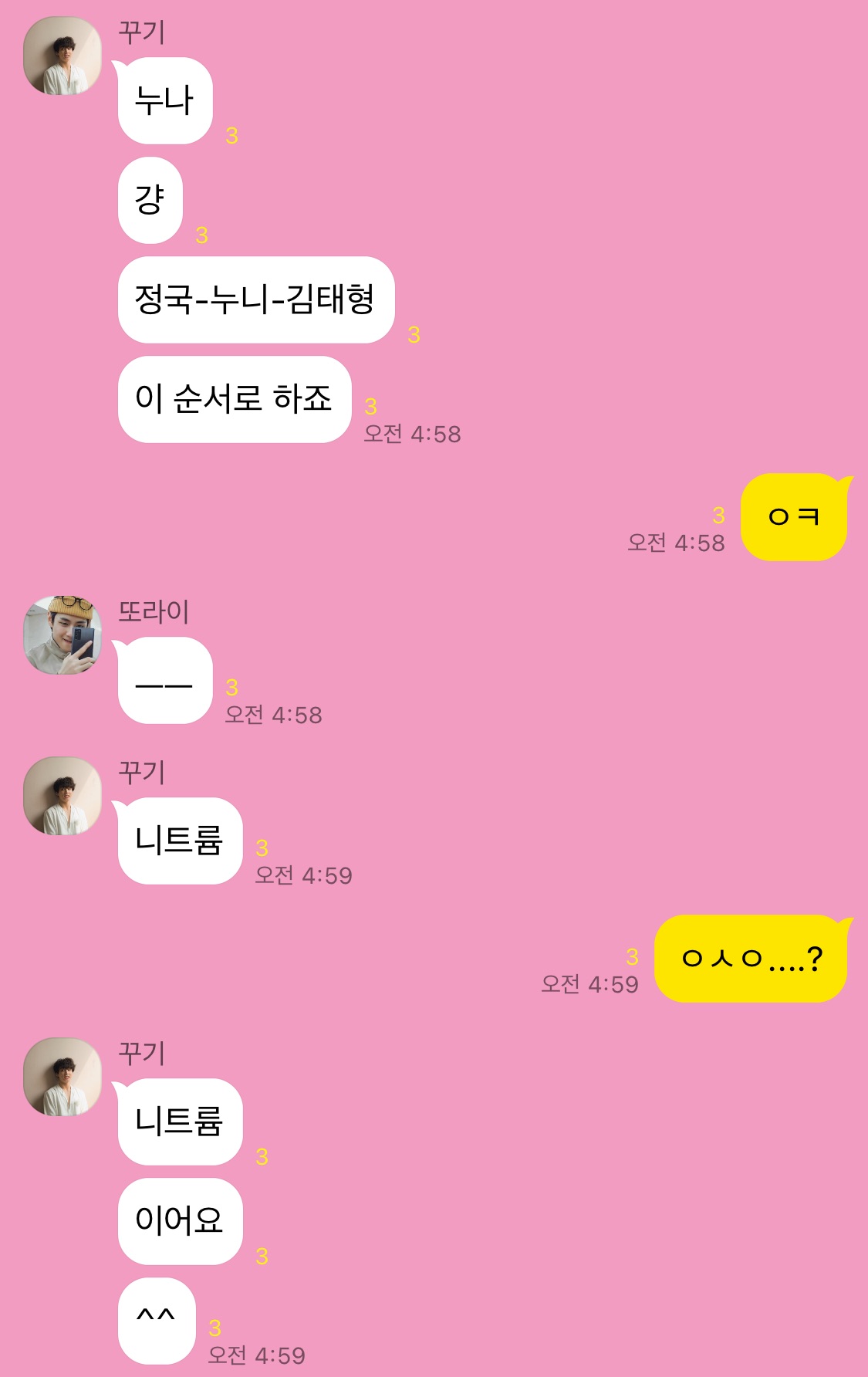Open 또라이's profile picture
Screen dimensions: 868x1377
point(62,634)
